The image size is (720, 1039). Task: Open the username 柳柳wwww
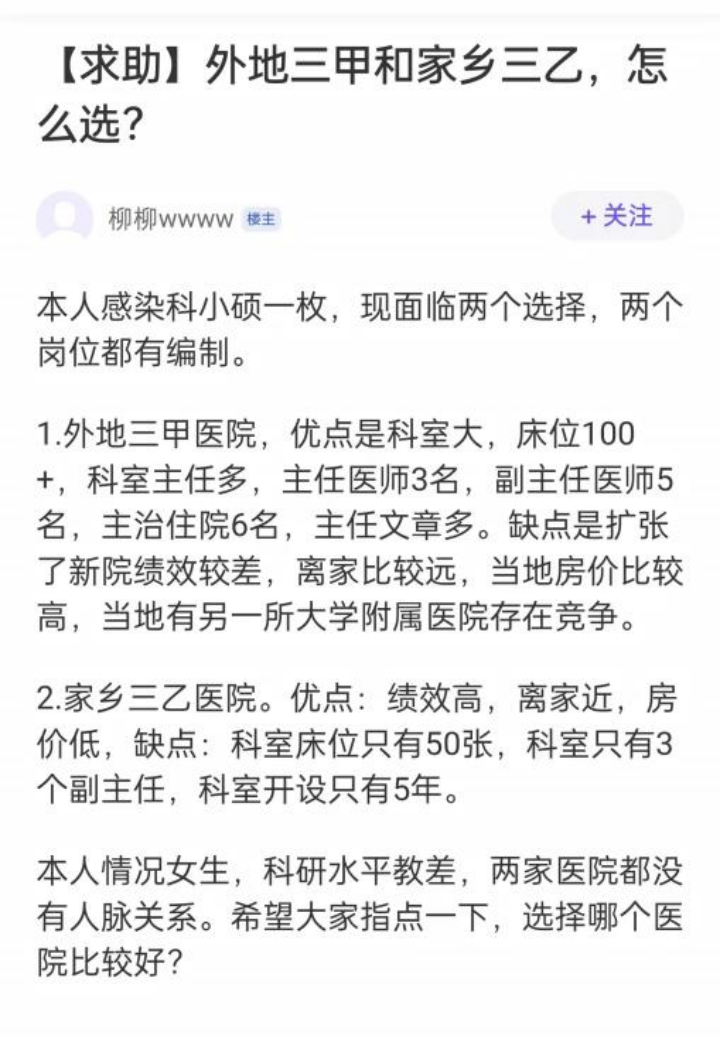pos(170,219)
